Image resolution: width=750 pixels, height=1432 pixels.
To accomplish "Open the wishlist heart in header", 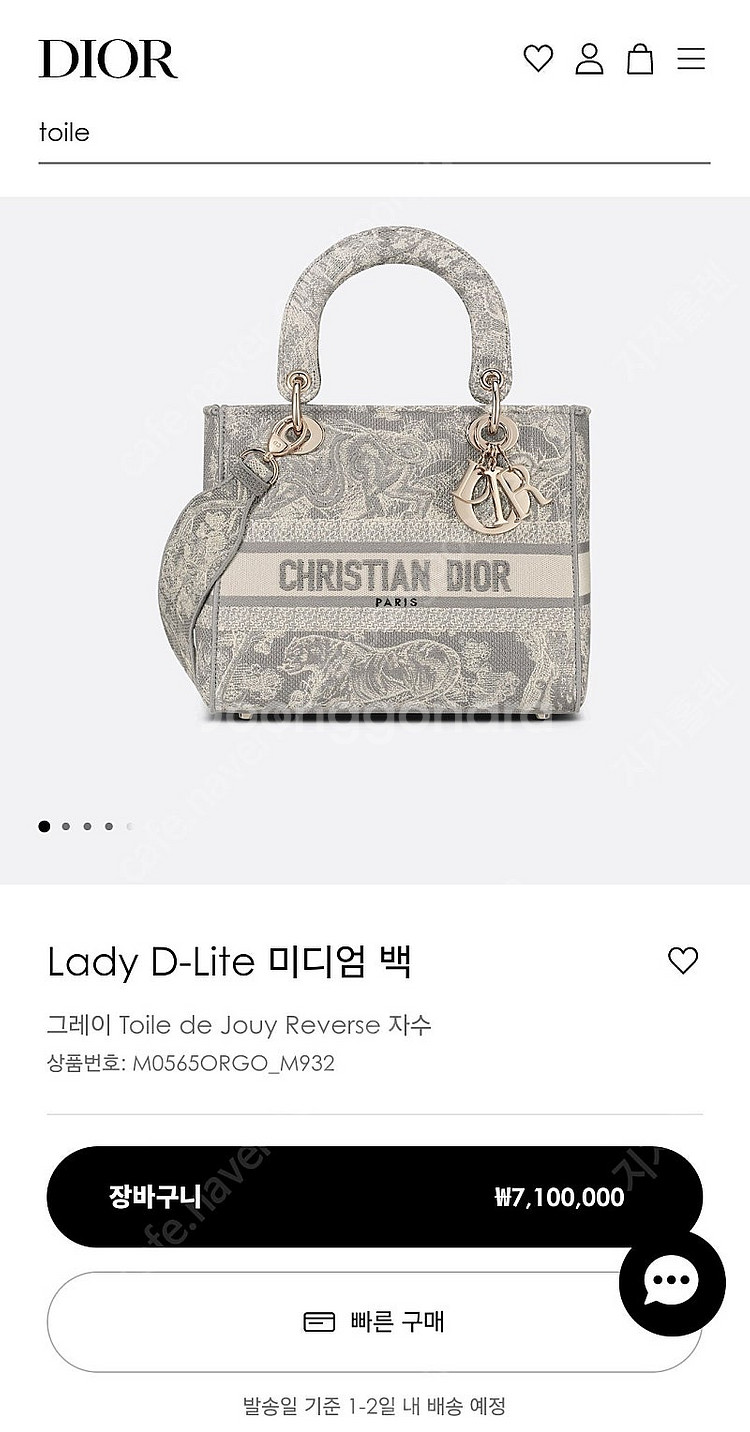I will pos(538,59).
